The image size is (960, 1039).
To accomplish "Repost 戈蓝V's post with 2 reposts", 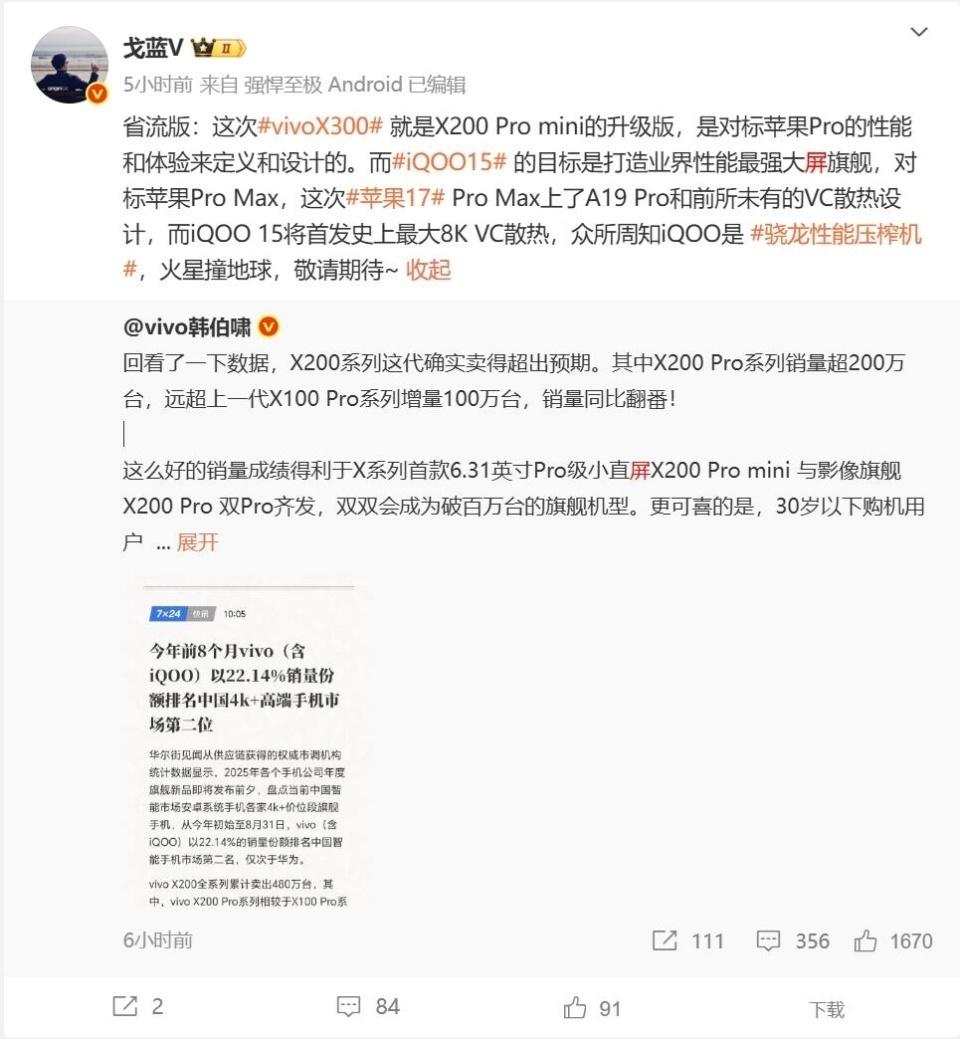I will point(138,1006).
